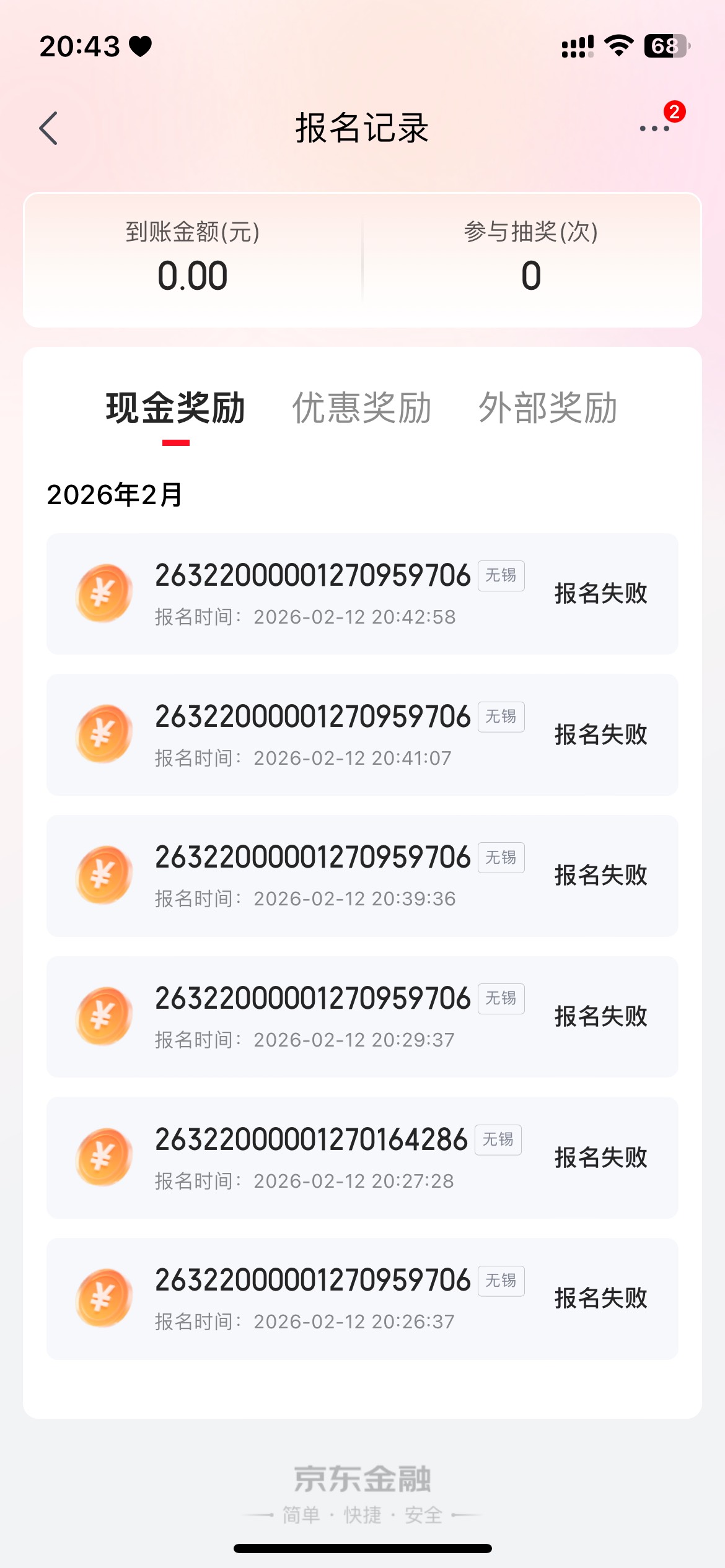View the record registered at 20:39:36

click(362, 876)
